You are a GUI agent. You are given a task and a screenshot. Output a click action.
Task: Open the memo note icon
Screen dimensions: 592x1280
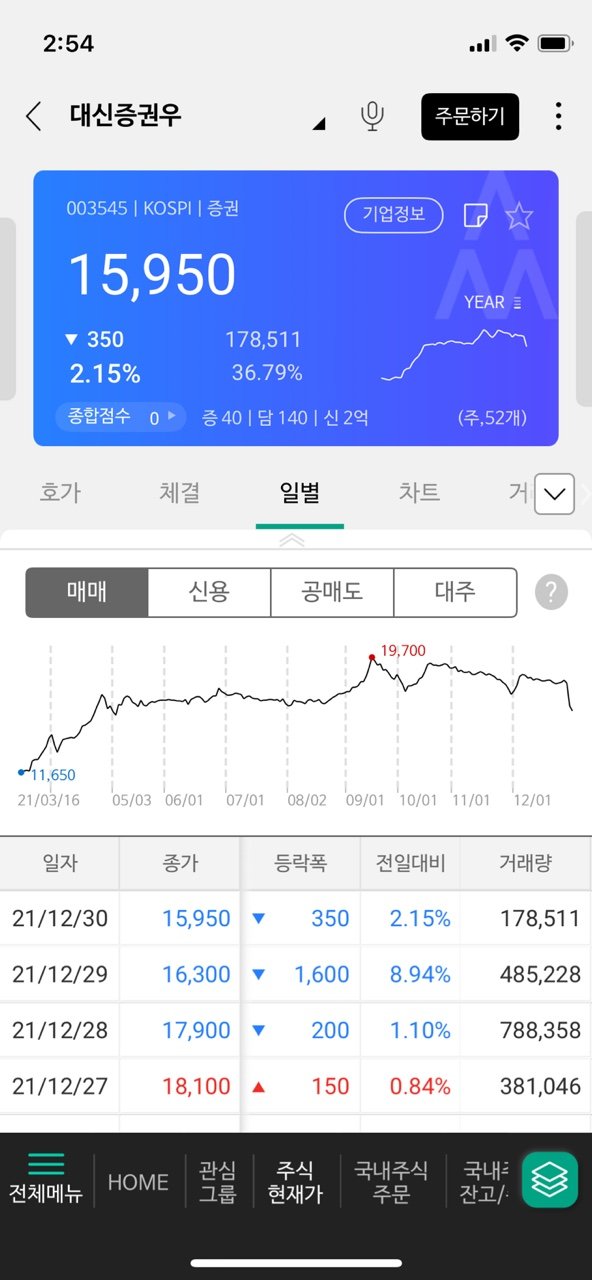[x=475, y=215]
